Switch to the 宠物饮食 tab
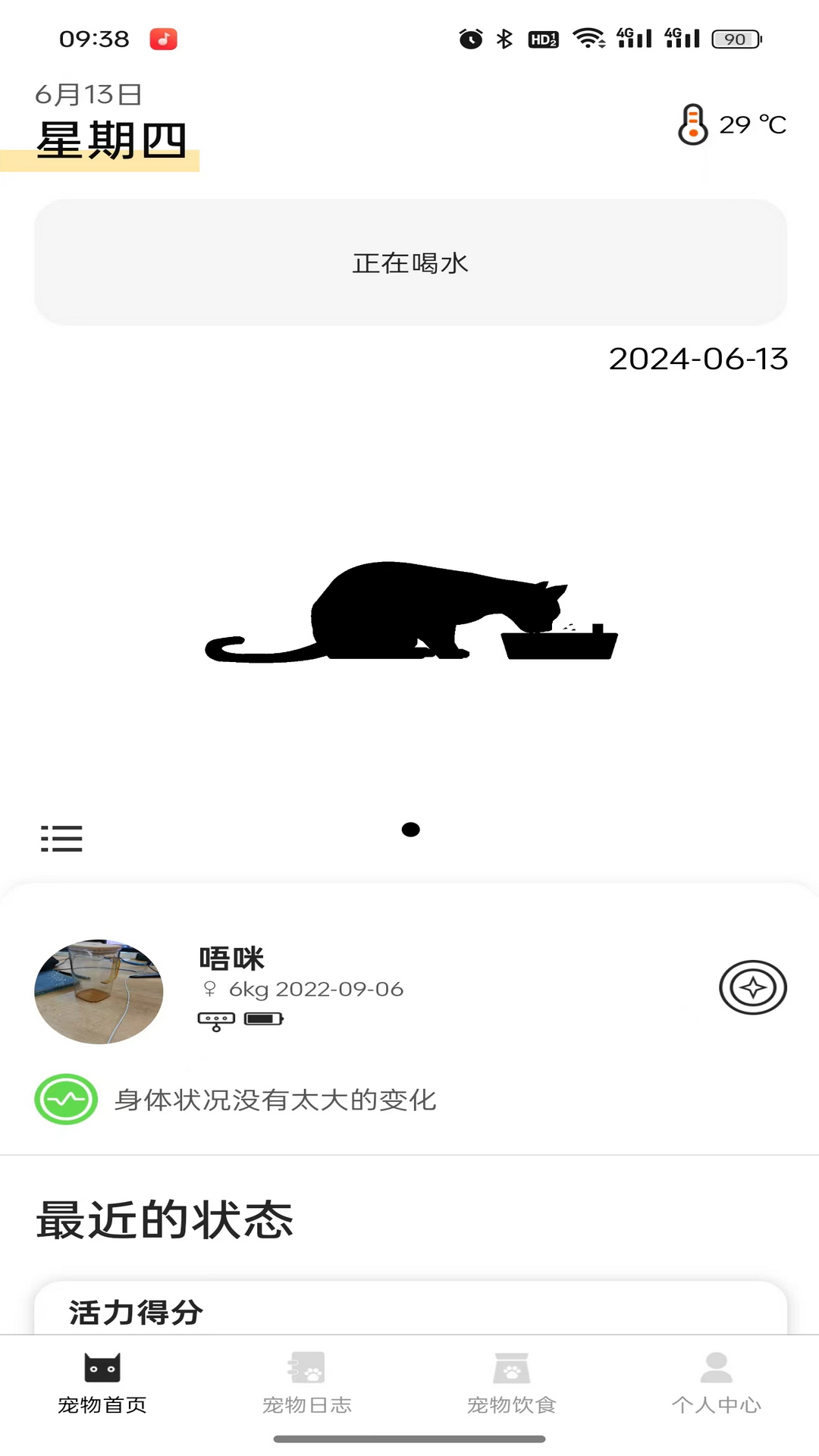 512,1383
